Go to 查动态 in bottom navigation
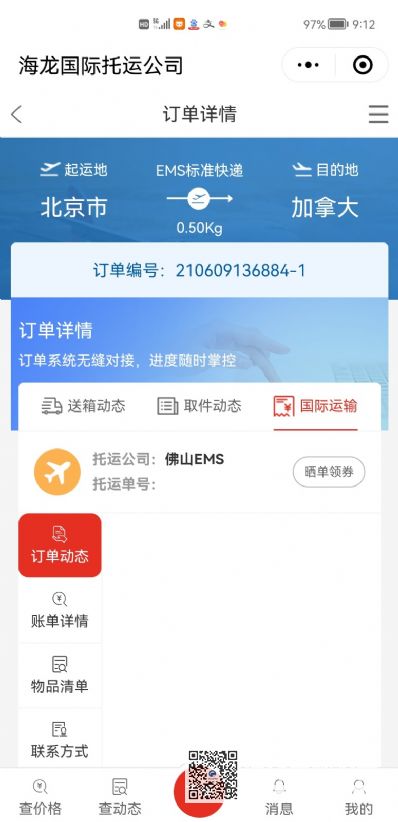The width and height of the screenshot is (398, 822). (120, 797)
